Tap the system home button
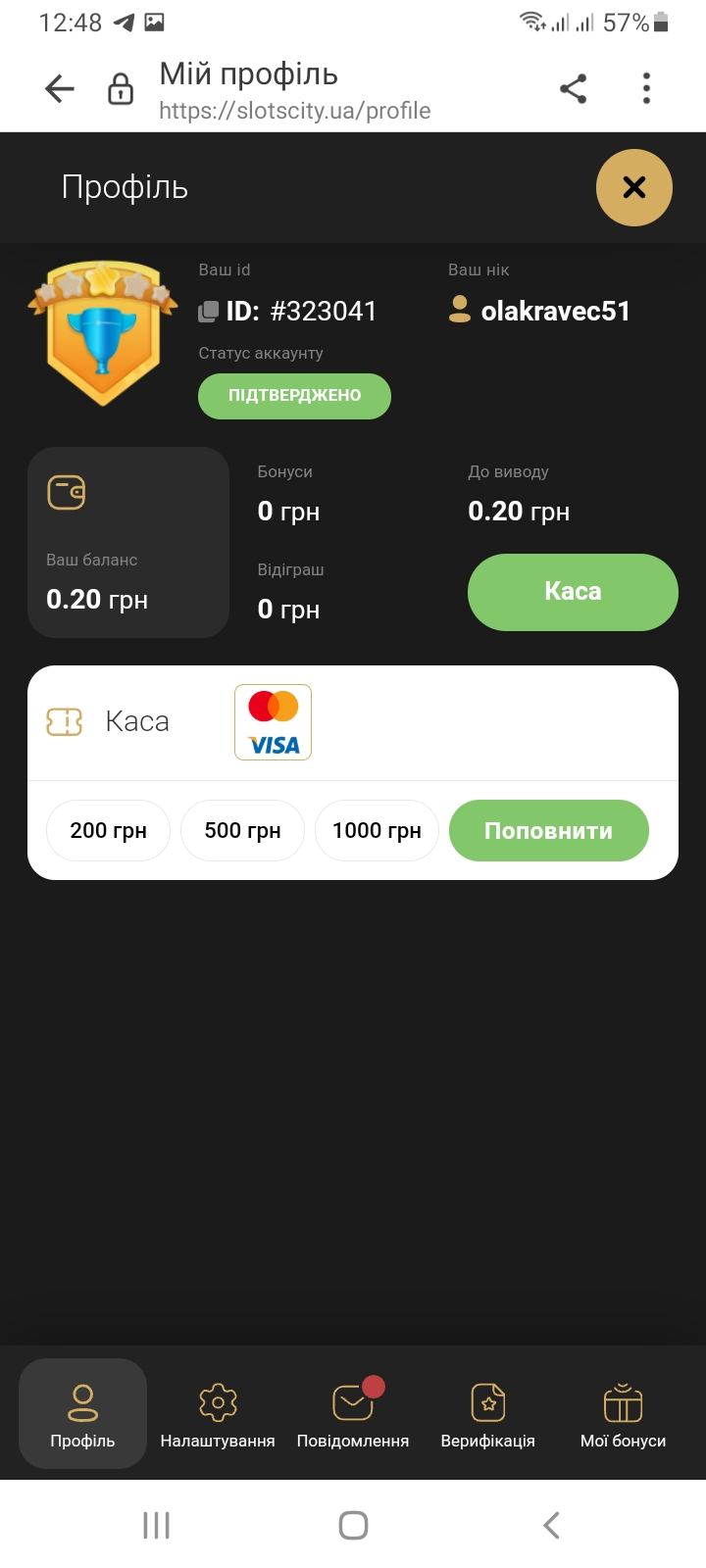The height and width of the screenshot is (1568, 706). pos(353,1525)
